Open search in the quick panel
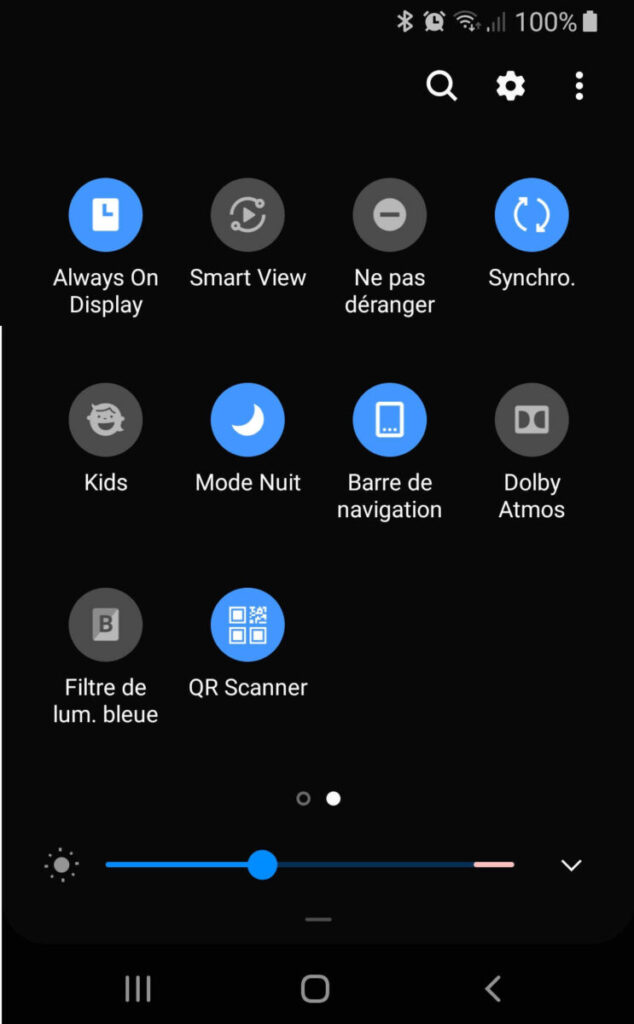 click(x=441, y=86)
